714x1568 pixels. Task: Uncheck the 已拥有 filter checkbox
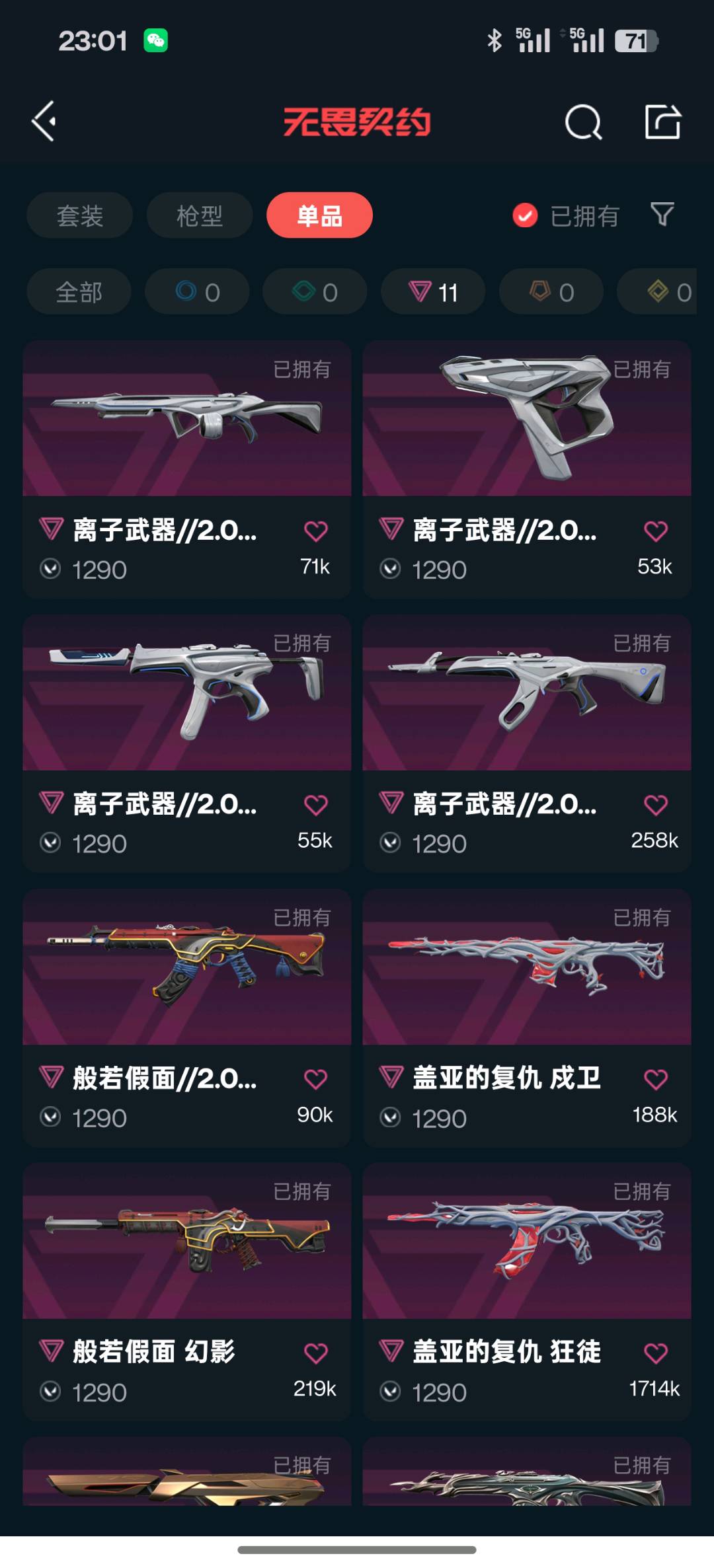pos(526,215)
